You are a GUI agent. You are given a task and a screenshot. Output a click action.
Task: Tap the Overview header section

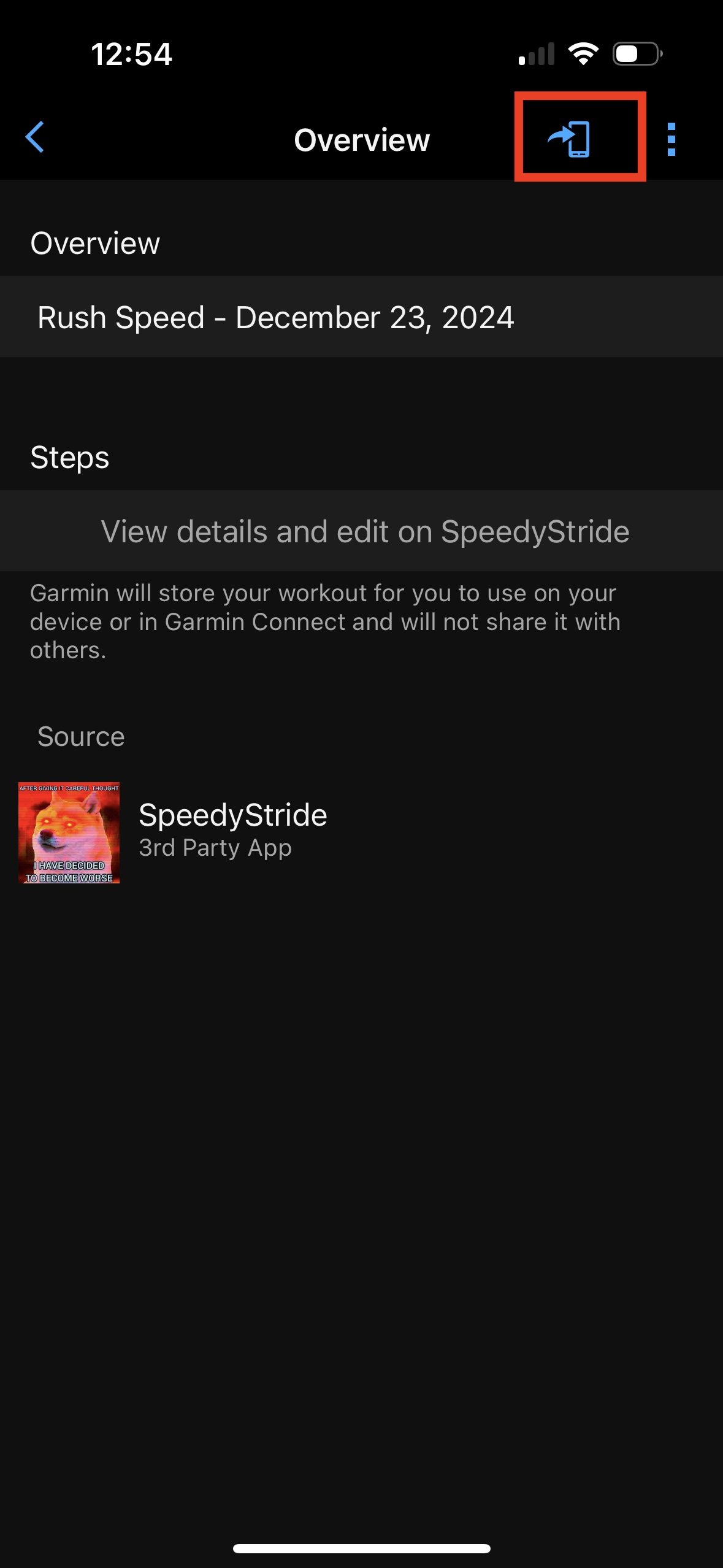coord(94,243)
